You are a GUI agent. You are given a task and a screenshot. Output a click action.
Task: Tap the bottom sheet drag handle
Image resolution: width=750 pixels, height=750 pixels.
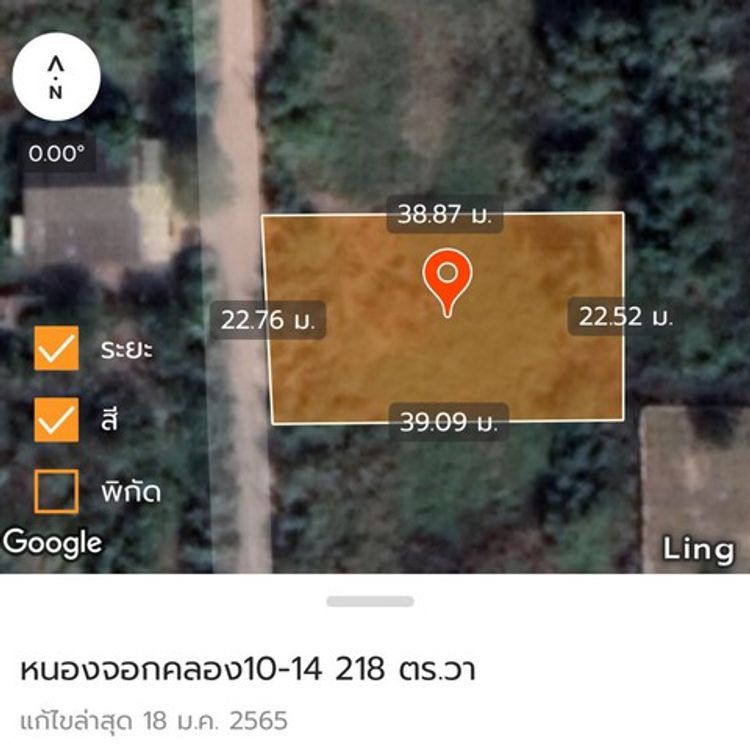(370, 601)
